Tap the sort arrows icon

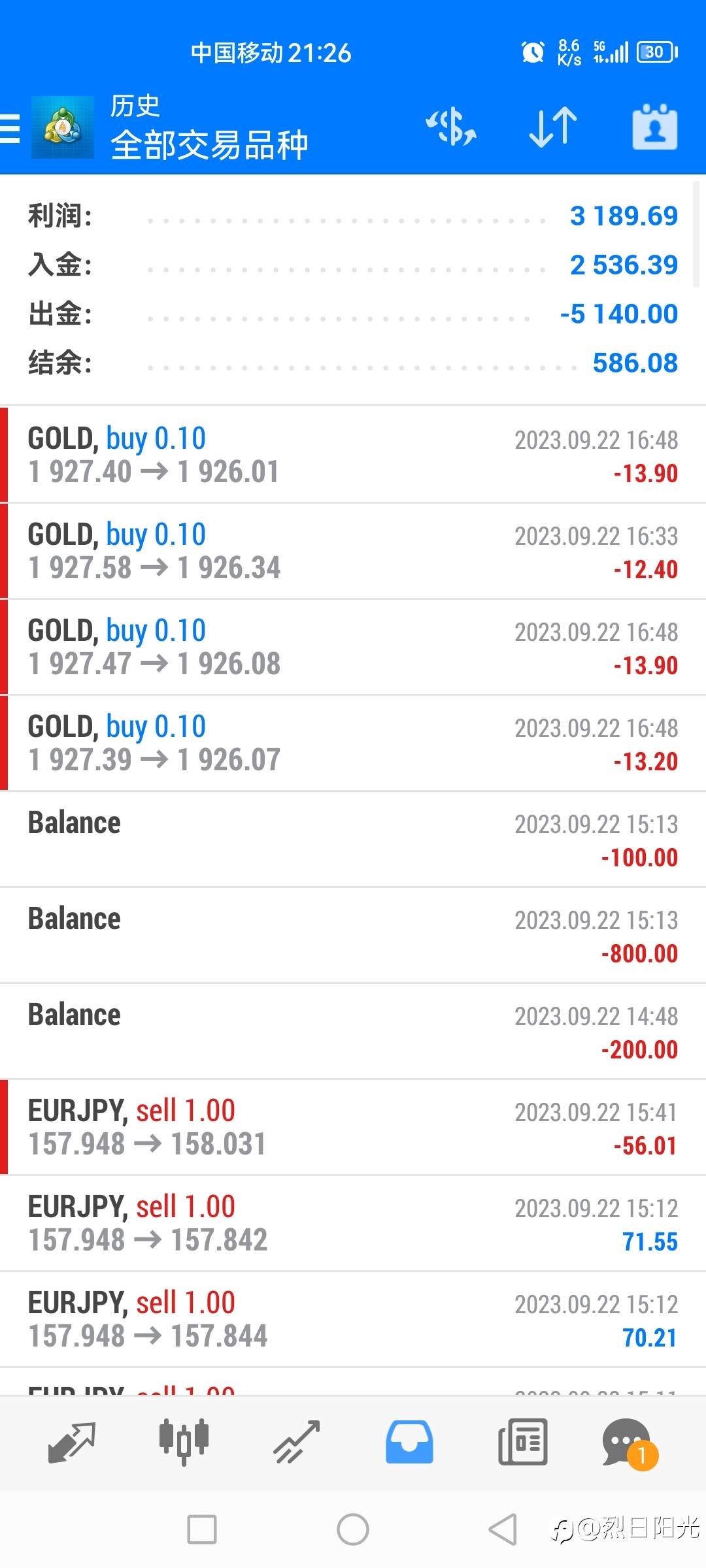(x=553, y=127)
